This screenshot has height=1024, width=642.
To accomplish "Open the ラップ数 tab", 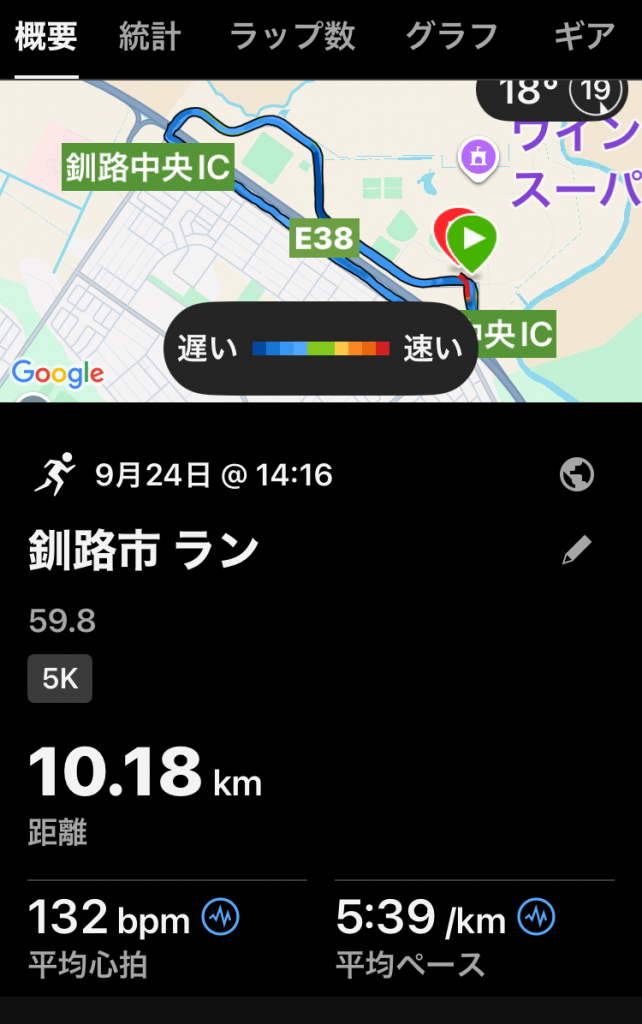I will (x=292, y=37).
